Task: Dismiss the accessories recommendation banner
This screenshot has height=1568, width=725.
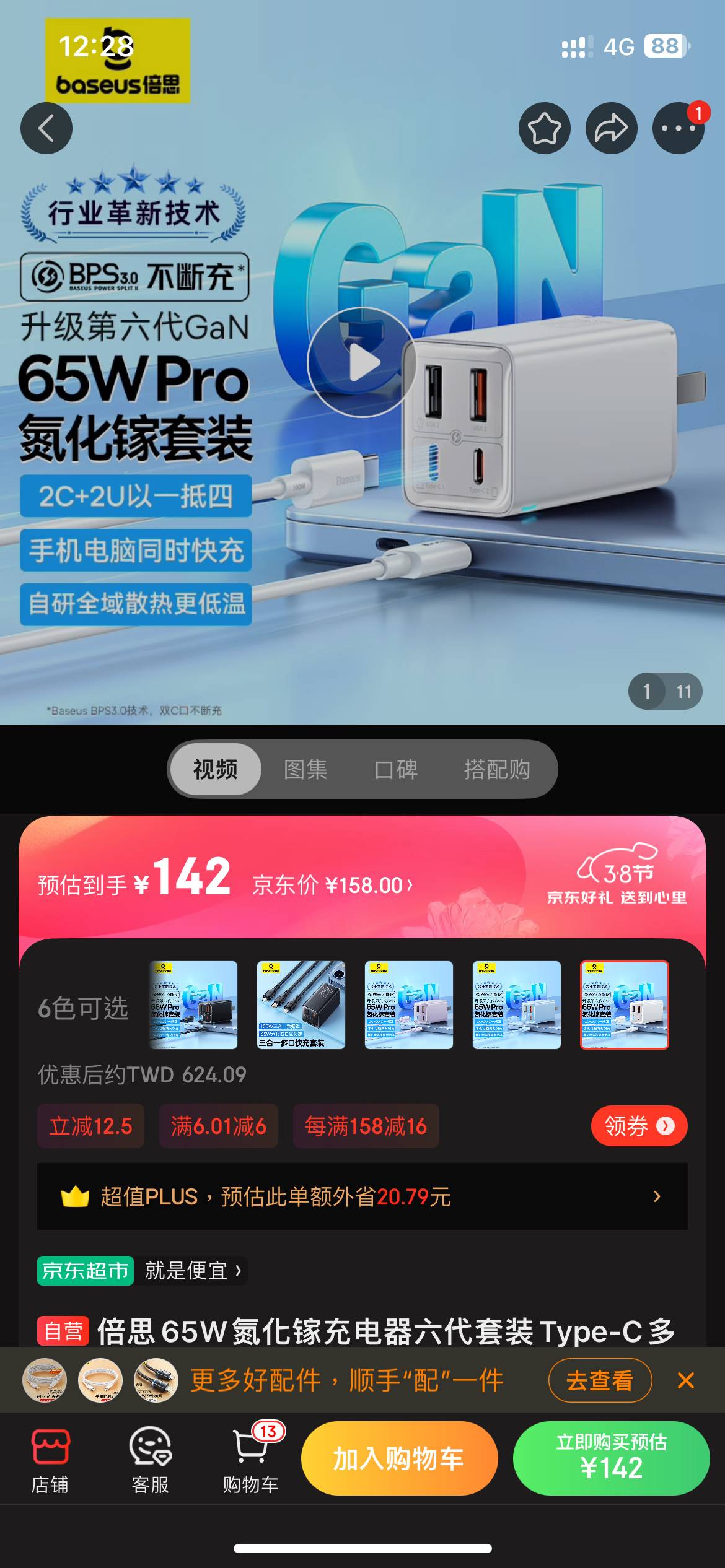Action: [685, 1380]
